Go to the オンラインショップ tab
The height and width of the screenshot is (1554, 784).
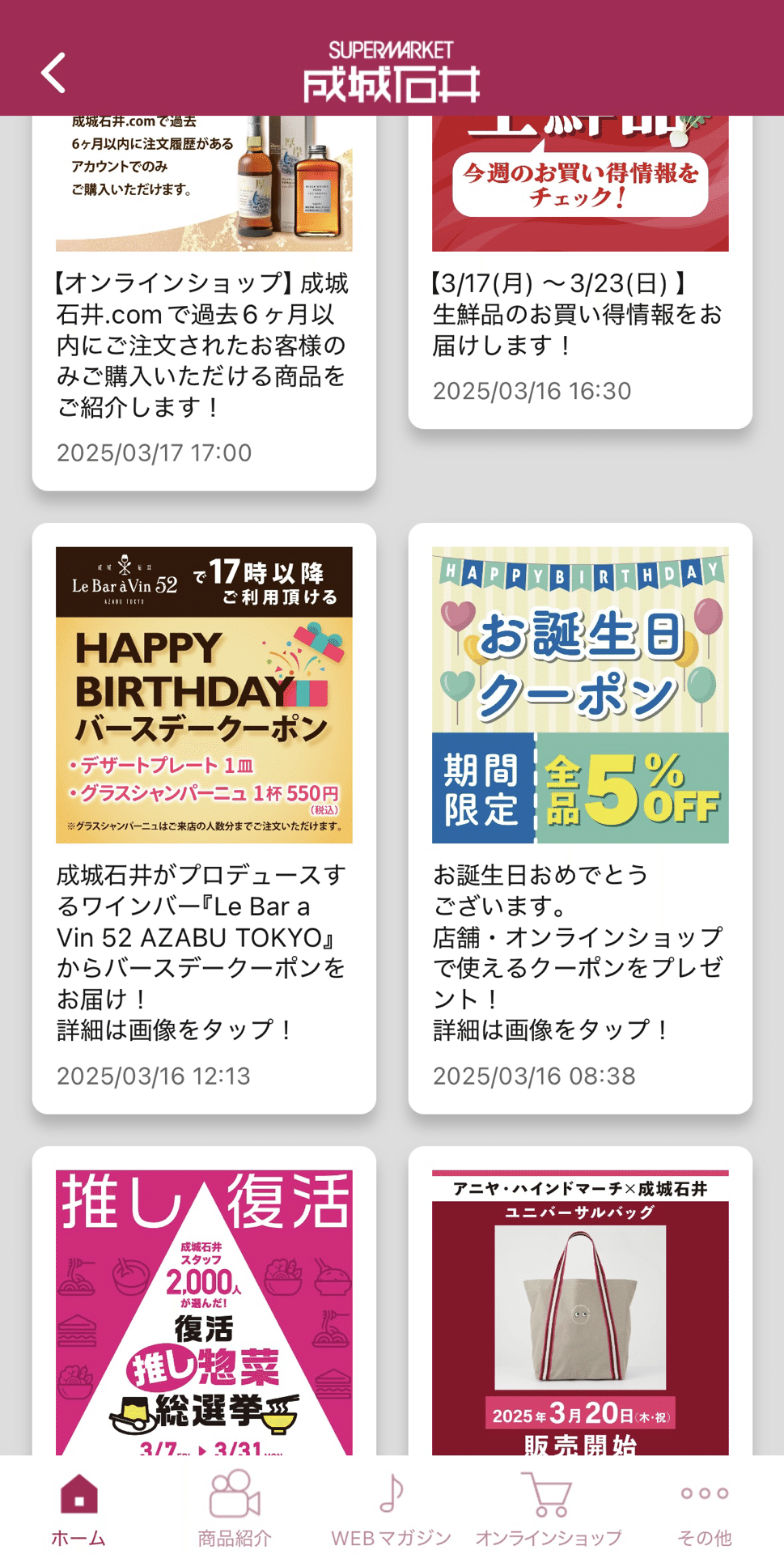coord(548,1509)
